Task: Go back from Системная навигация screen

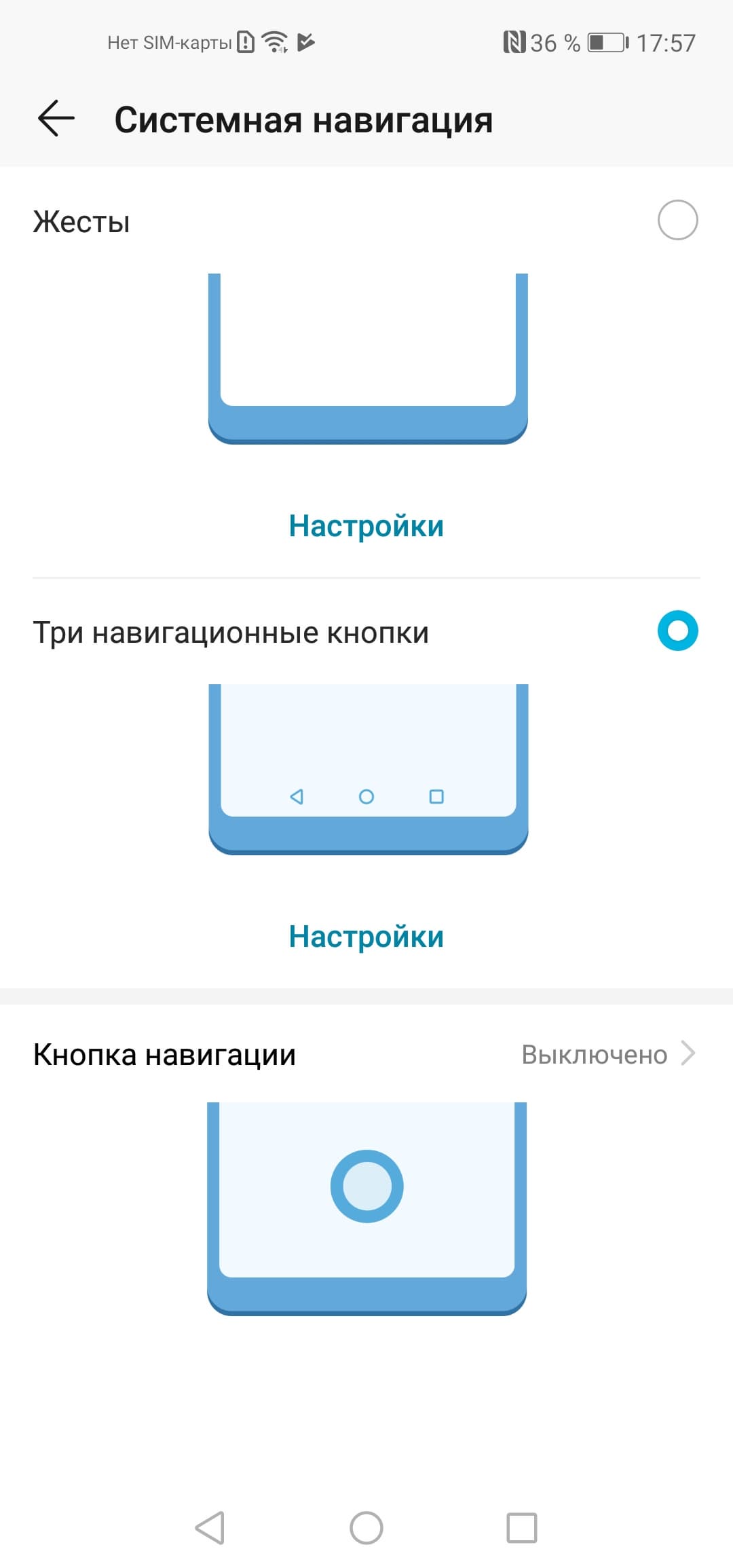Action: tap(56, 119)
